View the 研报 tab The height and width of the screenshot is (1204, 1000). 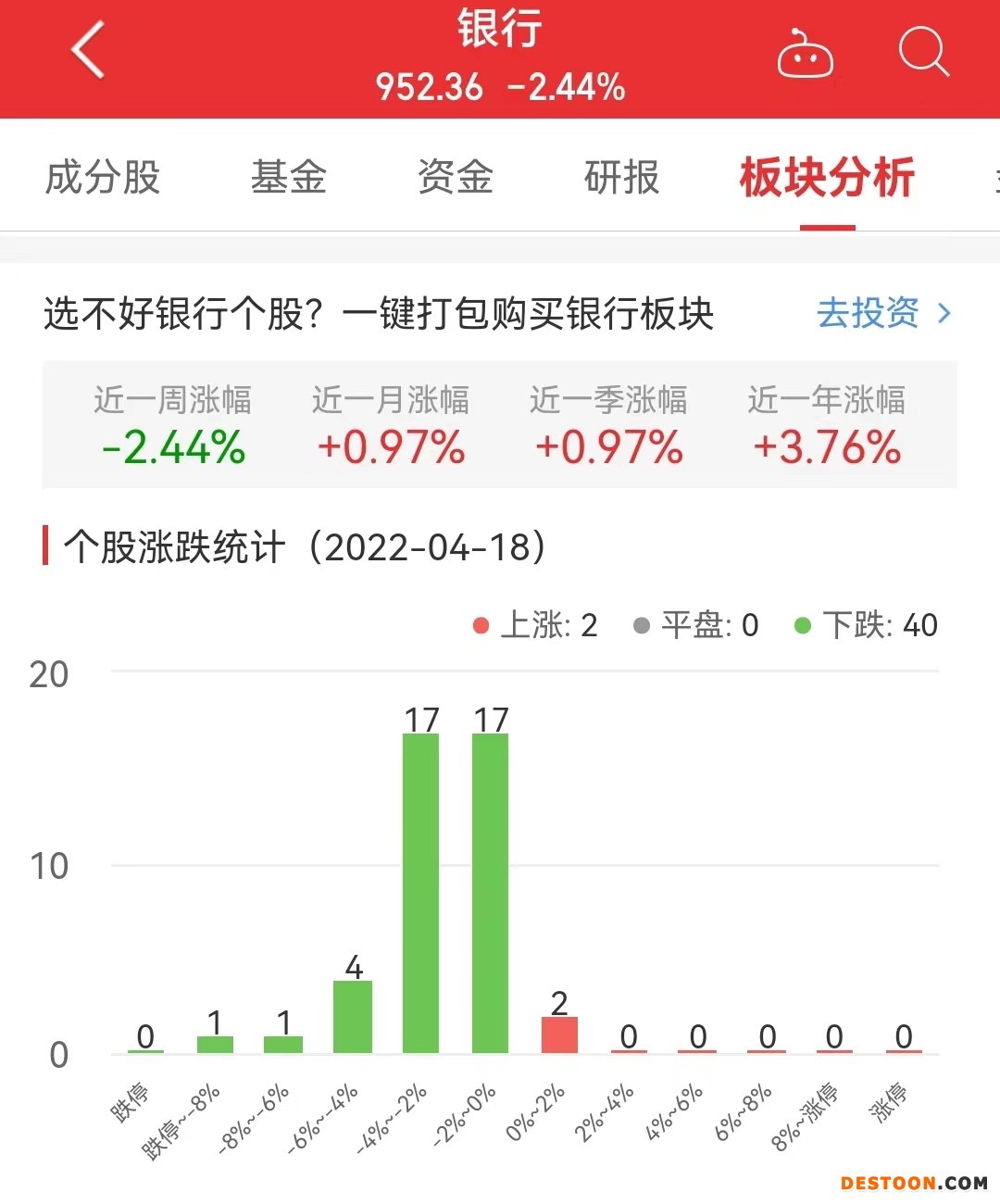click(622, 177)
